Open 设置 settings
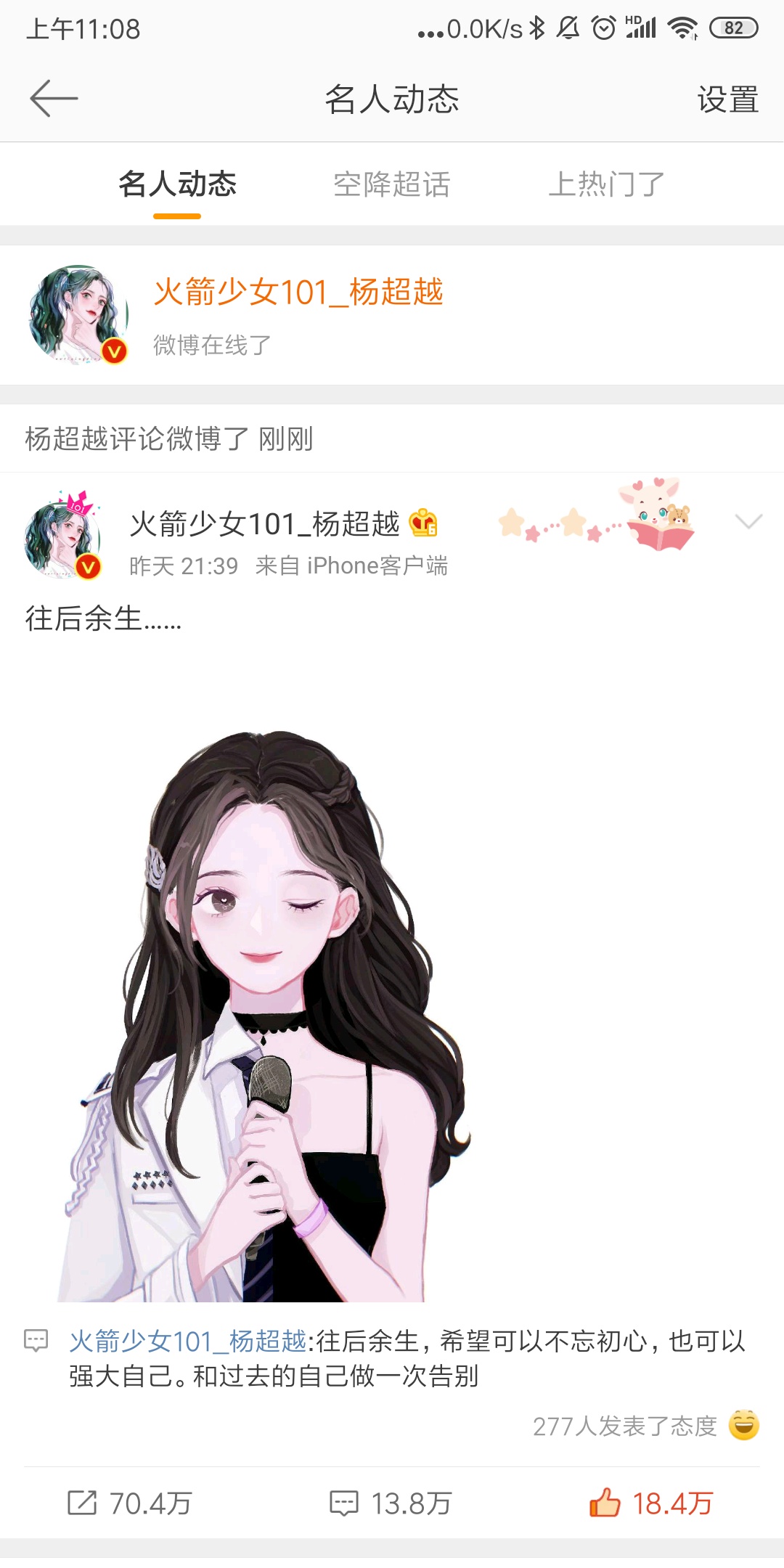 [727, 99]
